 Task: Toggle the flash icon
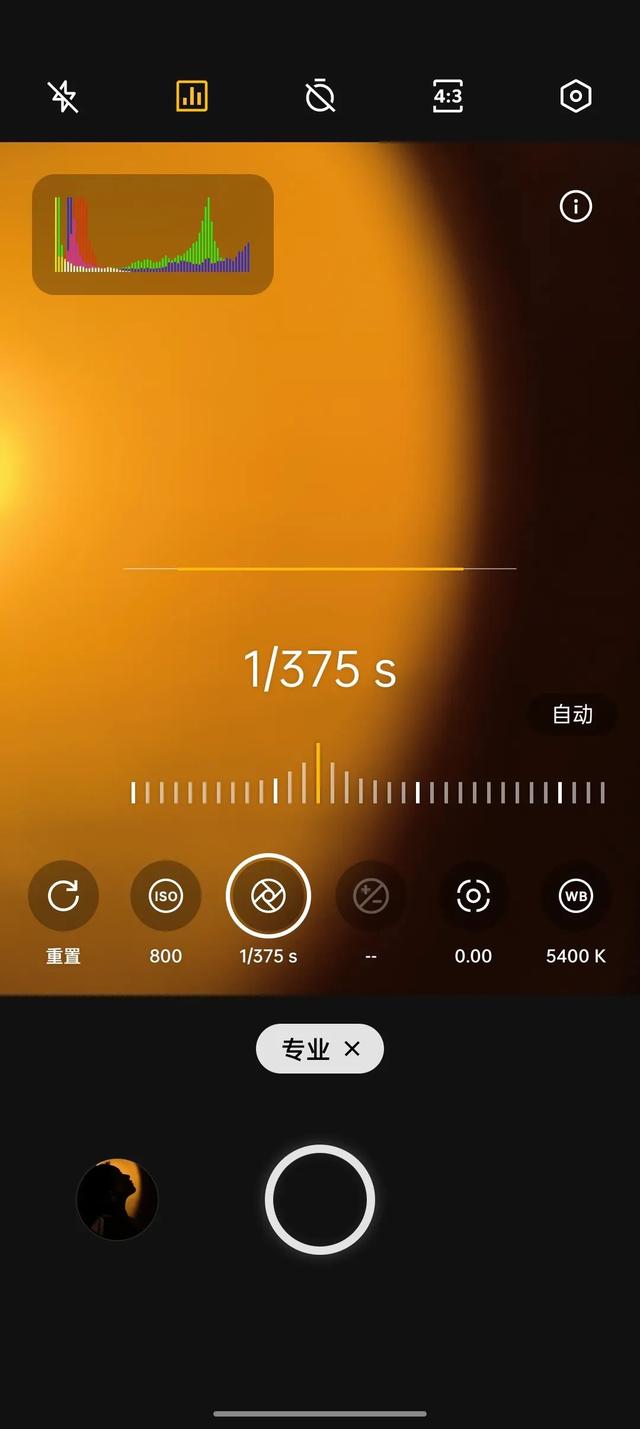coord(63,96)
